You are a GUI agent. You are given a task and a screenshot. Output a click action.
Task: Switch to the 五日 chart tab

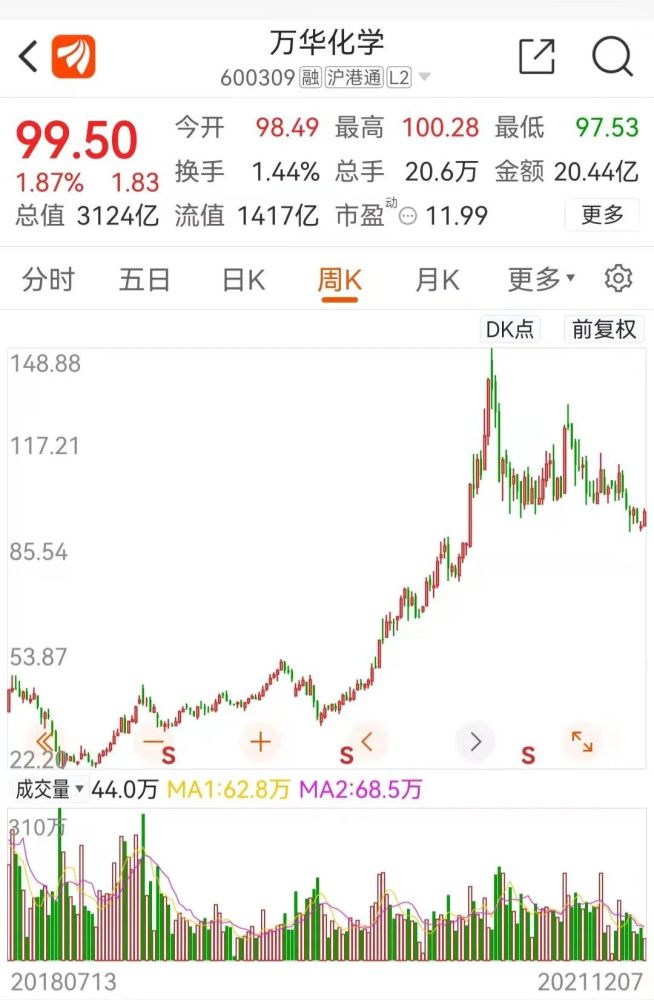[144, 279]
